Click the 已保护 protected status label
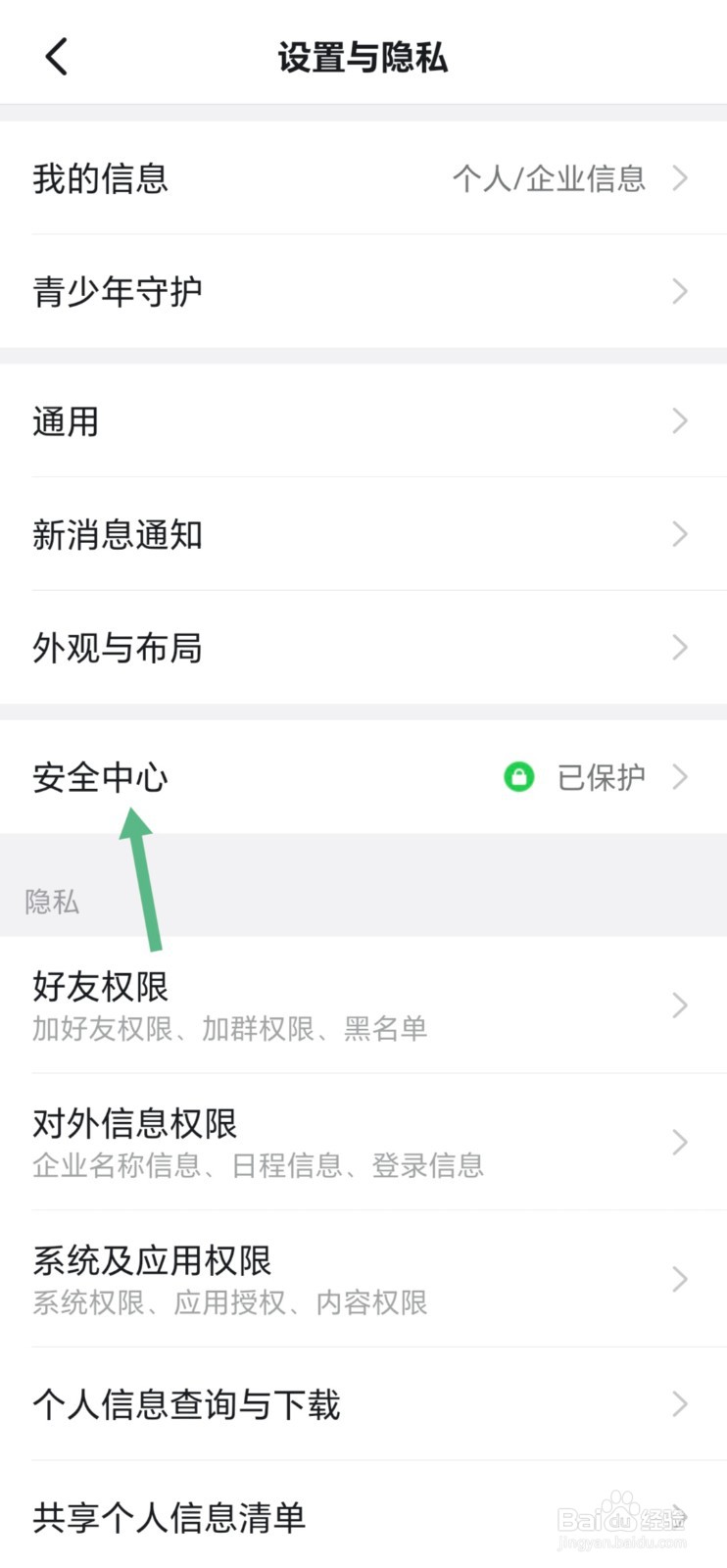The image size is (727, 1568). (601, 777)
